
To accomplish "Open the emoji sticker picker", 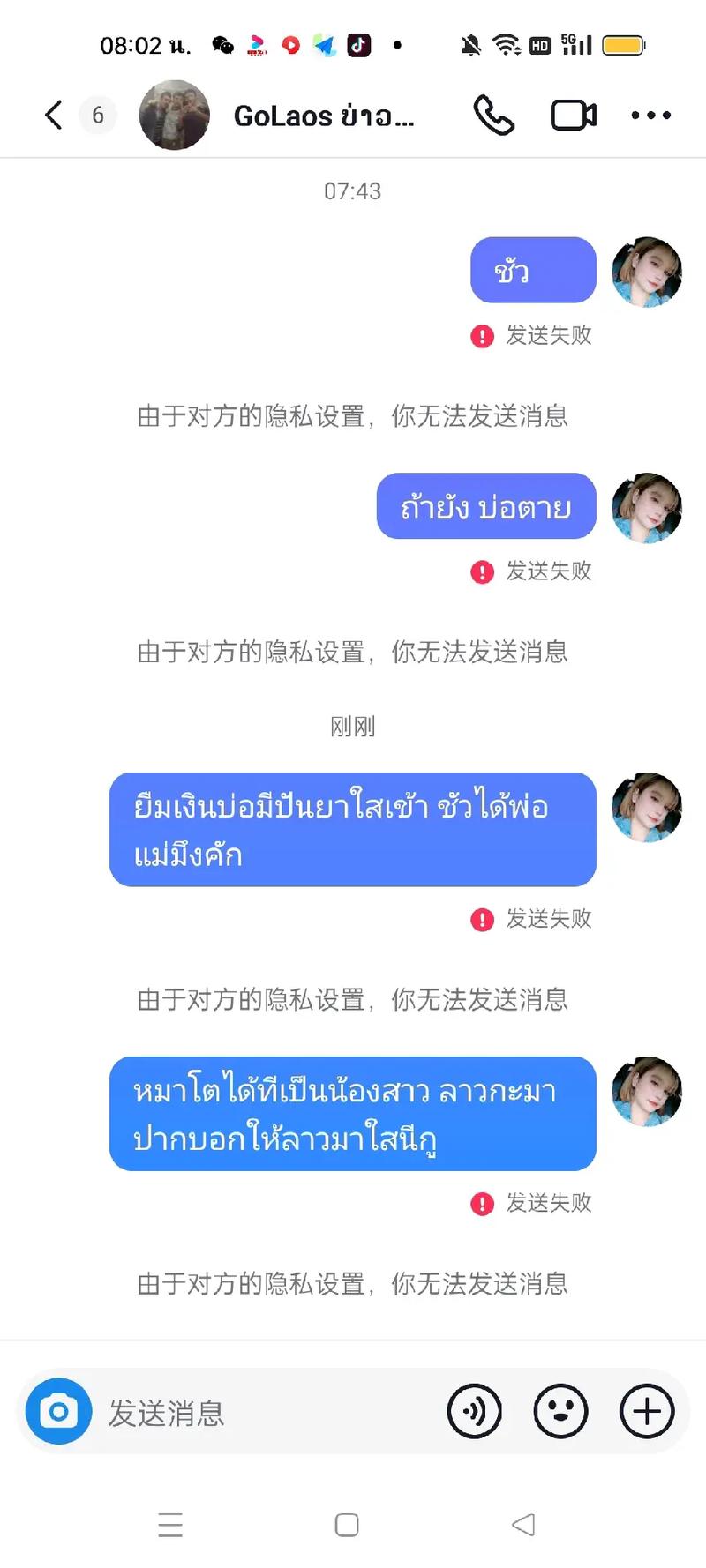I will coord(560,1411).
